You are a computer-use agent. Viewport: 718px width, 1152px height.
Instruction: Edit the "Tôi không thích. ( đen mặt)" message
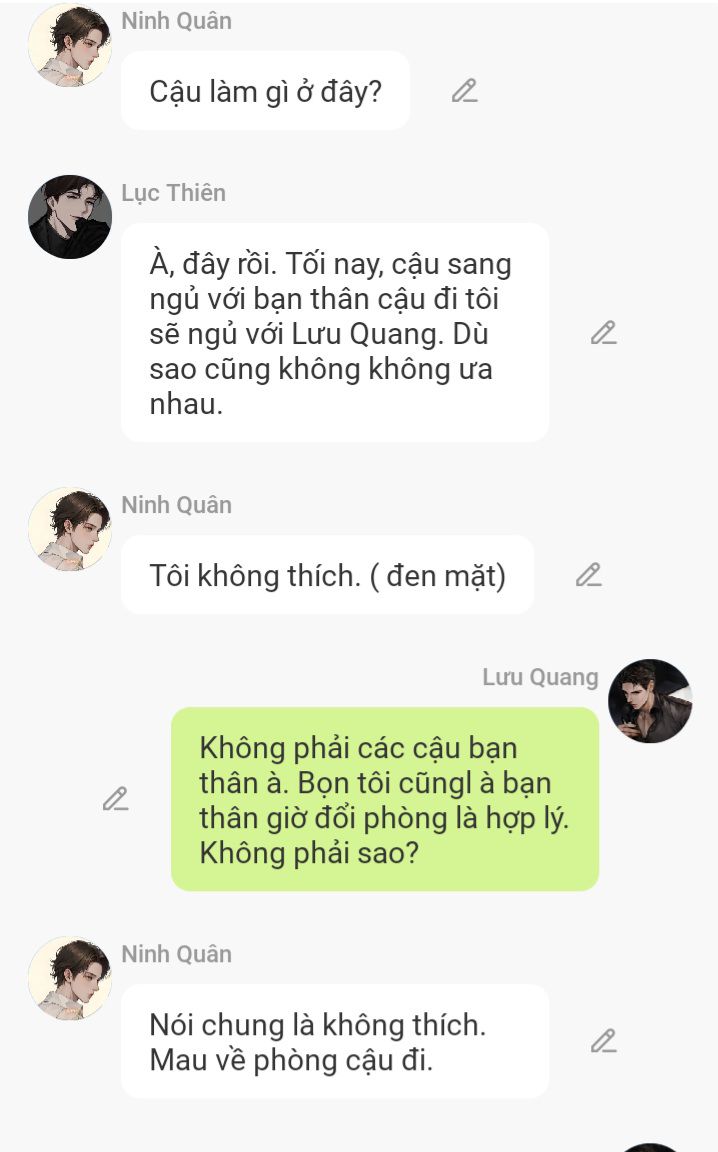click(589, 575)
